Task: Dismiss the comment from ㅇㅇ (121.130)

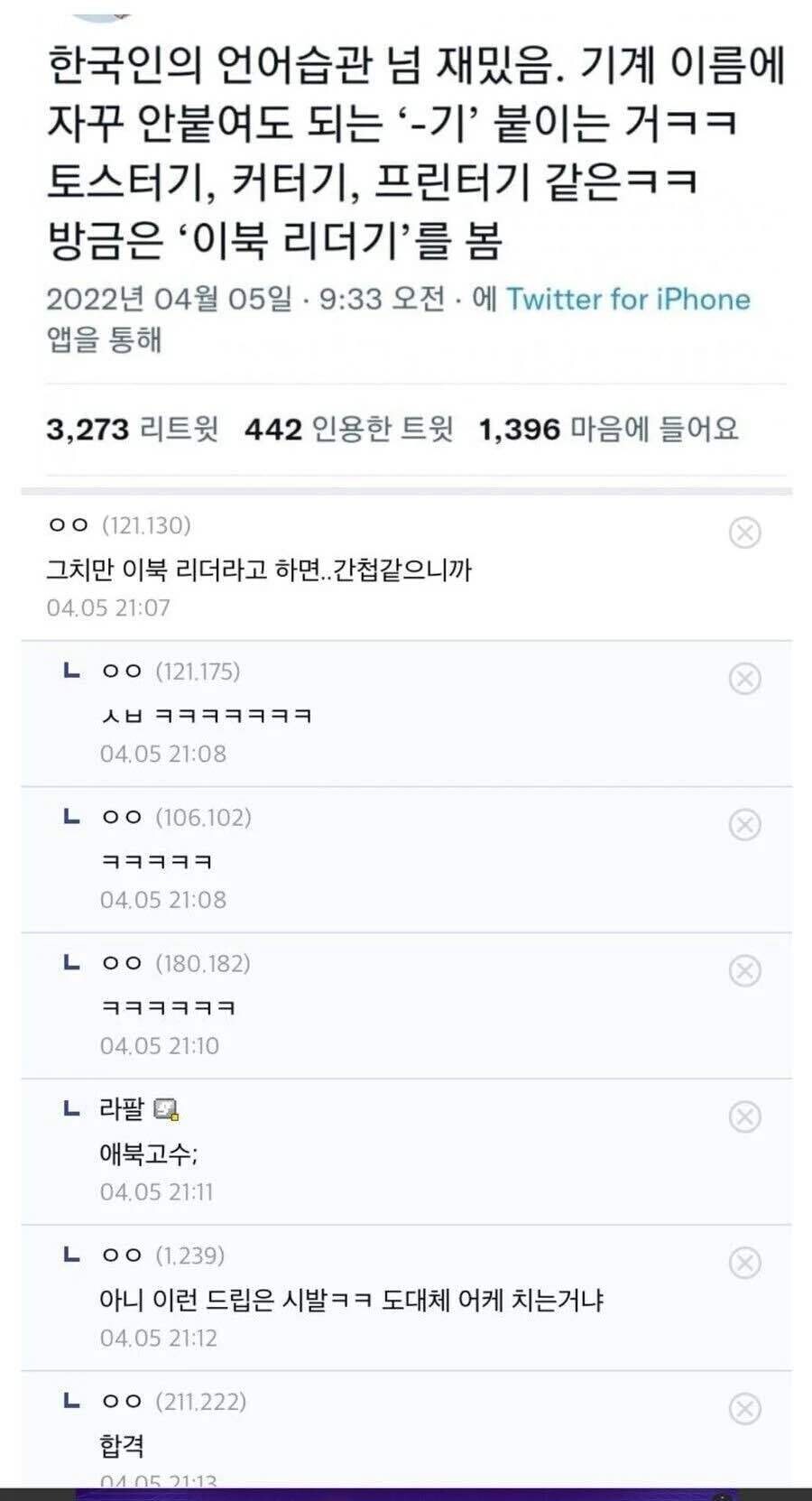Action: point(745,532)
